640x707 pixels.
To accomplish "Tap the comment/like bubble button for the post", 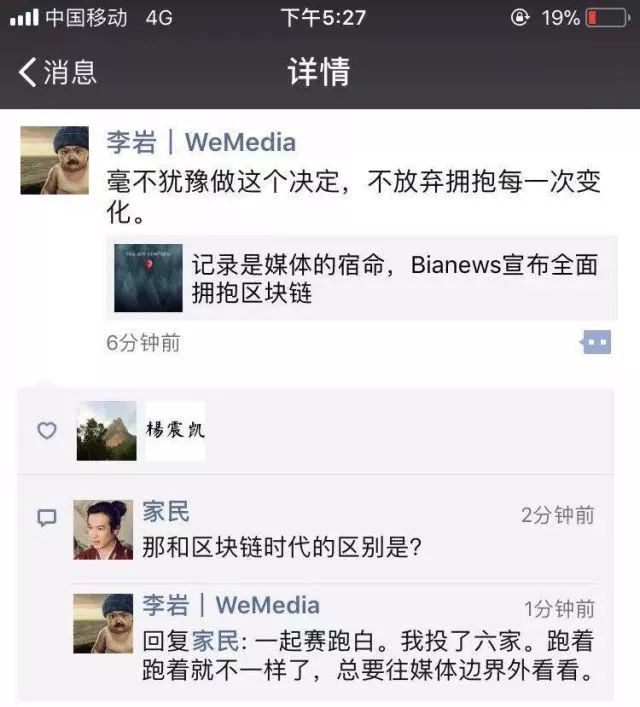I will [596, 342].
